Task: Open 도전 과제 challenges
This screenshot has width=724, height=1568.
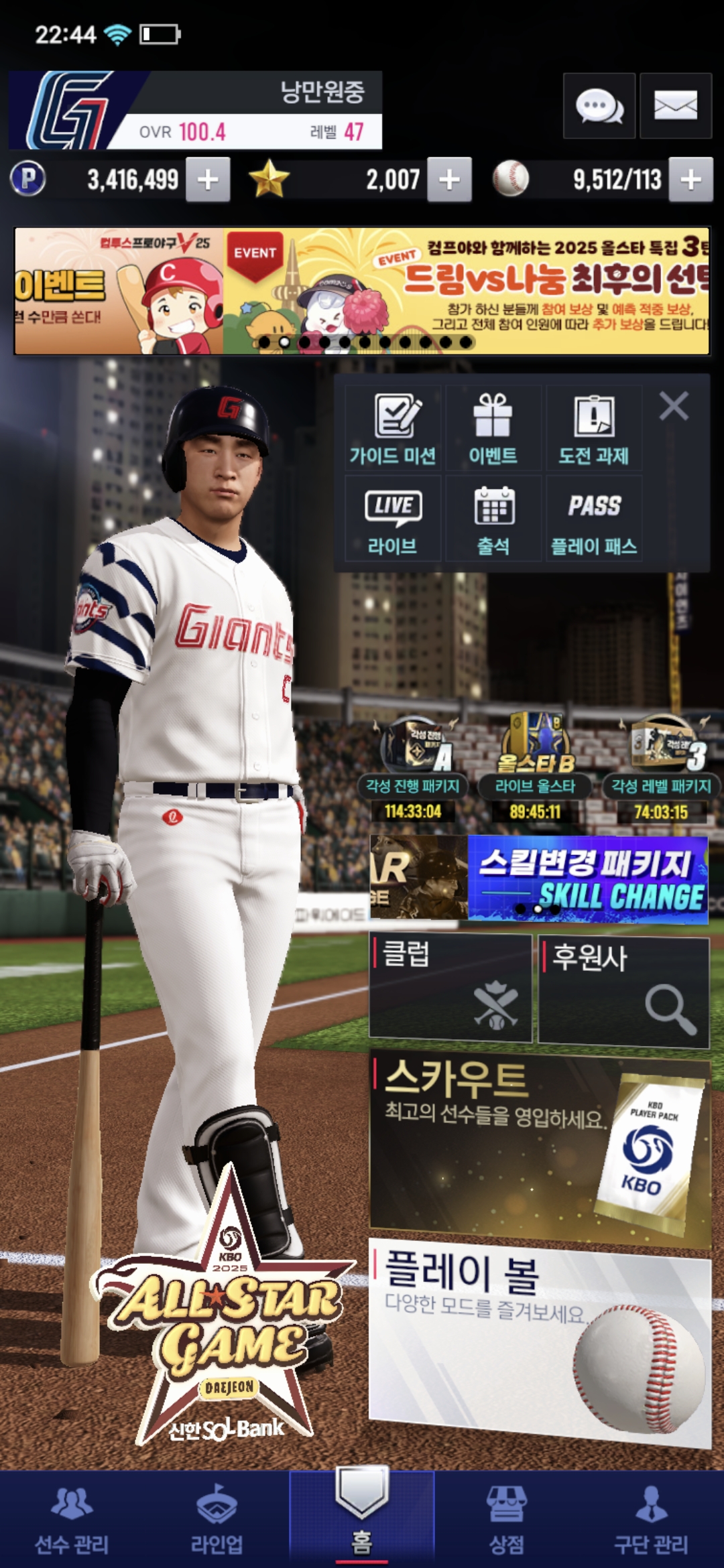Action: (594, 429)
